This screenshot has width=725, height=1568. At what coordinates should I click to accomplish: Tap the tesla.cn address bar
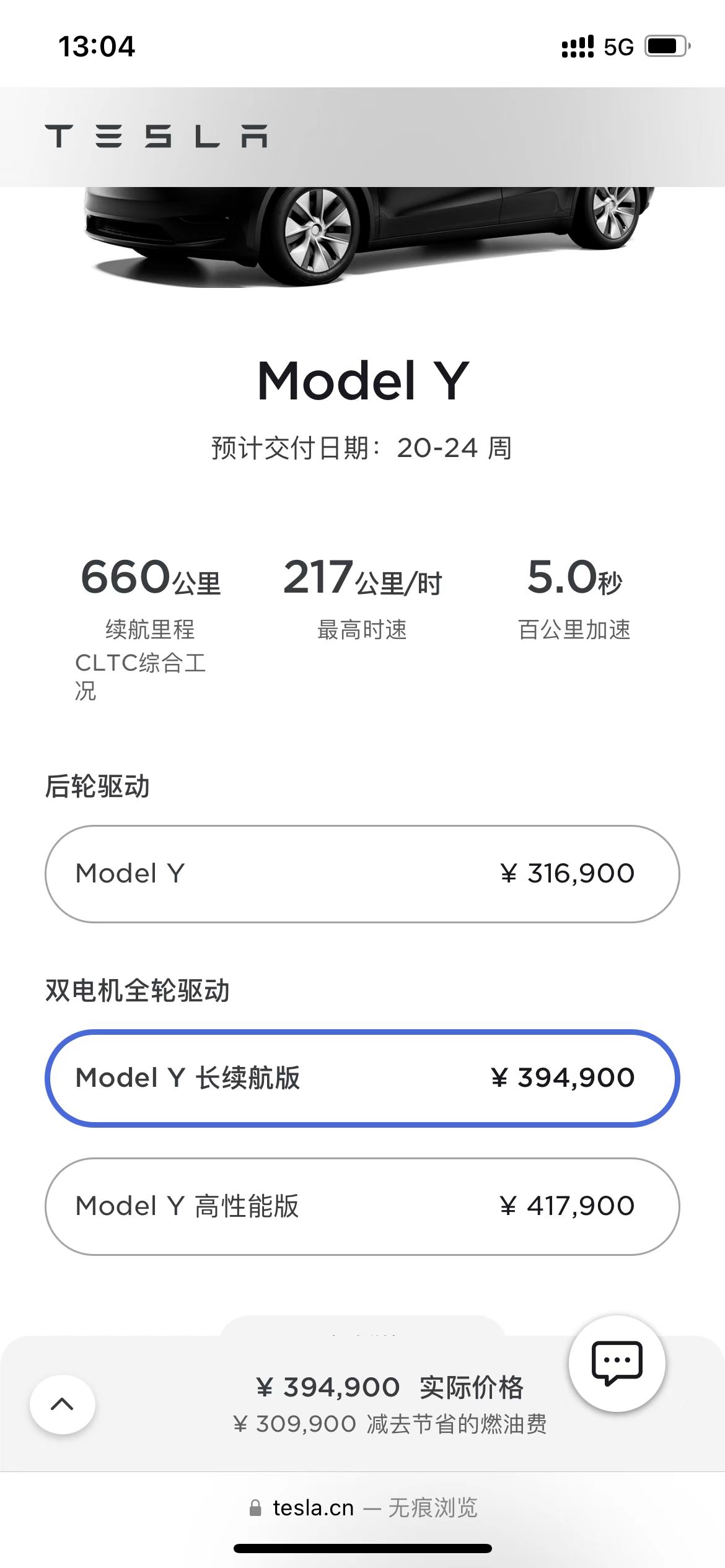(x=362, y=1507)
